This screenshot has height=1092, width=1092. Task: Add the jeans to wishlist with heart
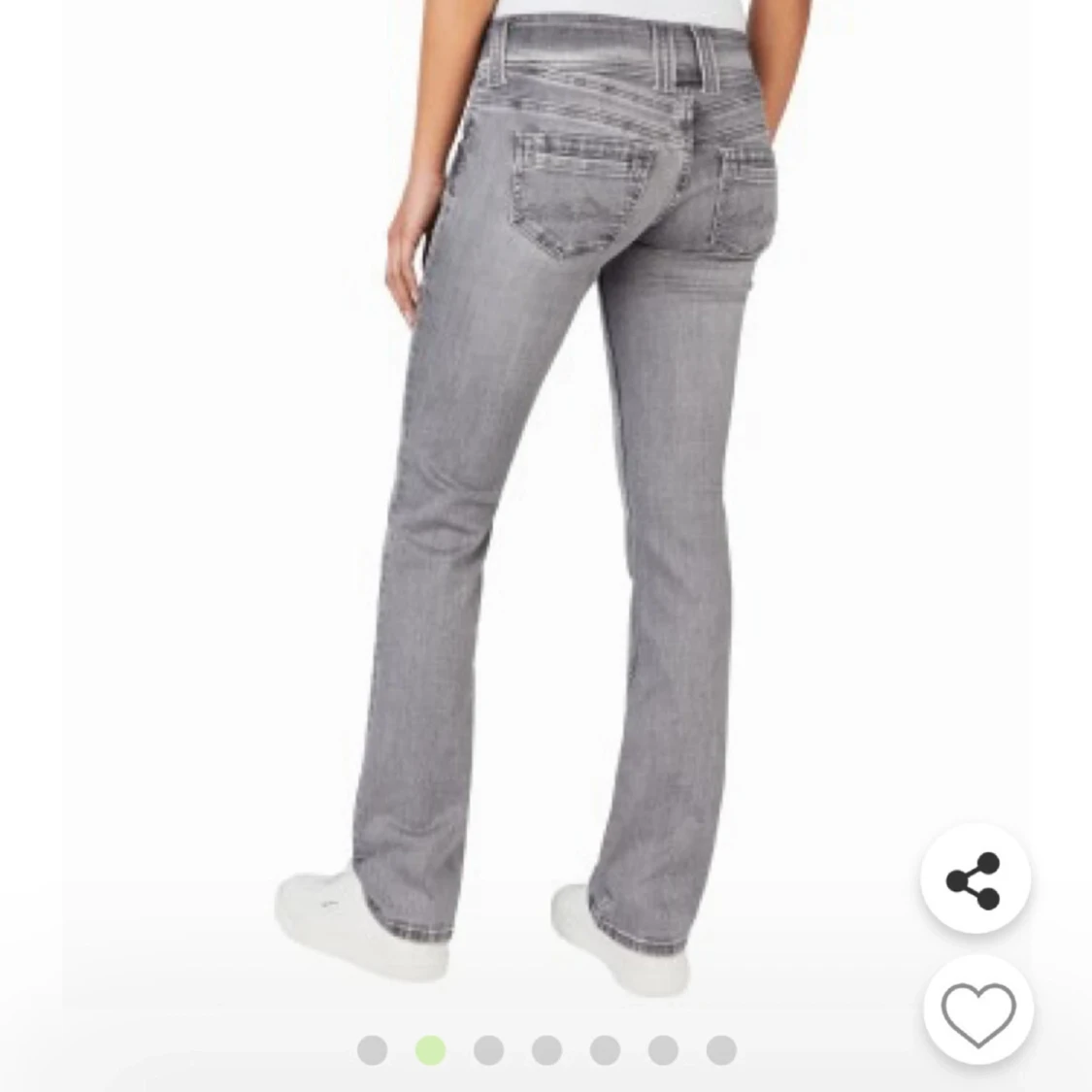[978, 1012]
